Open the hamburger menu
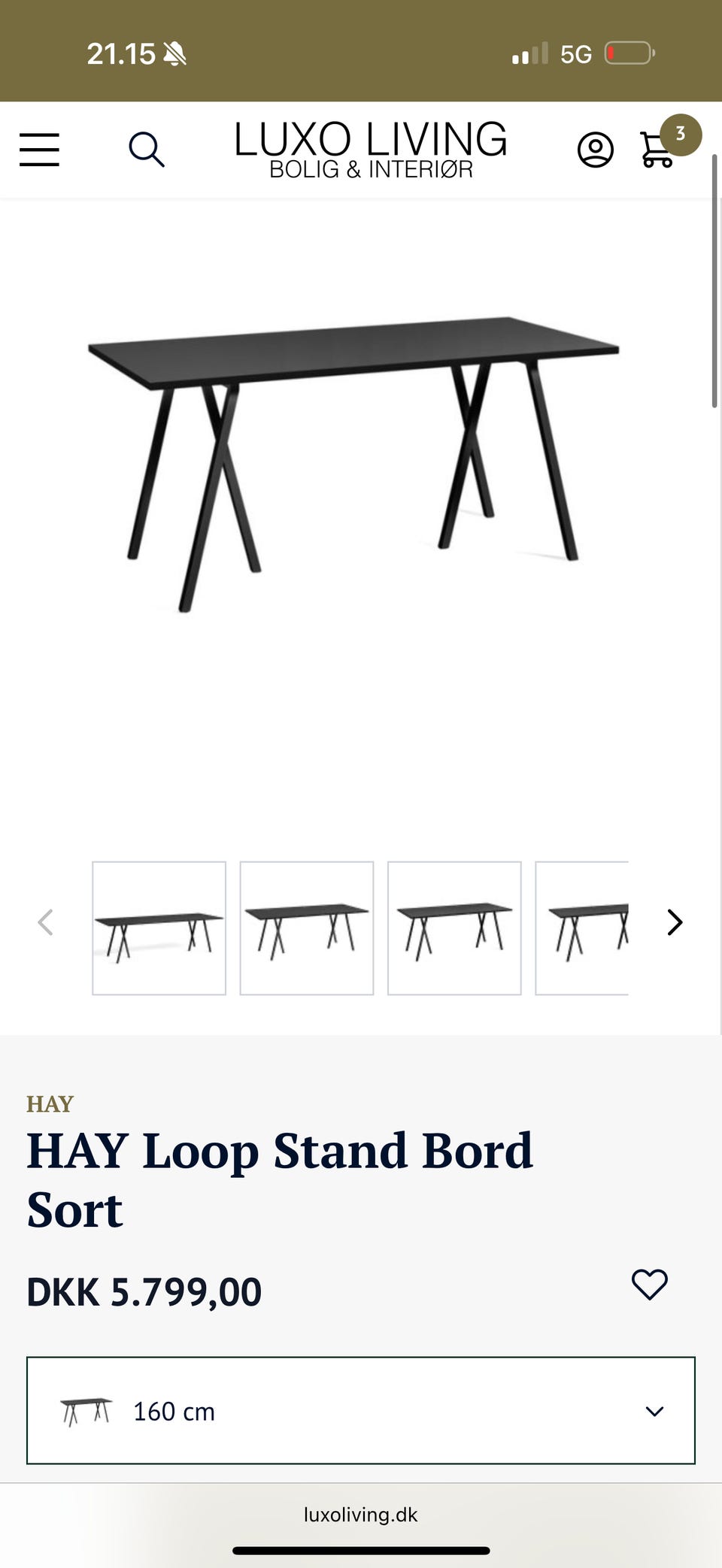The width and height of the screenshot is (722, 1568). (39, 150)
